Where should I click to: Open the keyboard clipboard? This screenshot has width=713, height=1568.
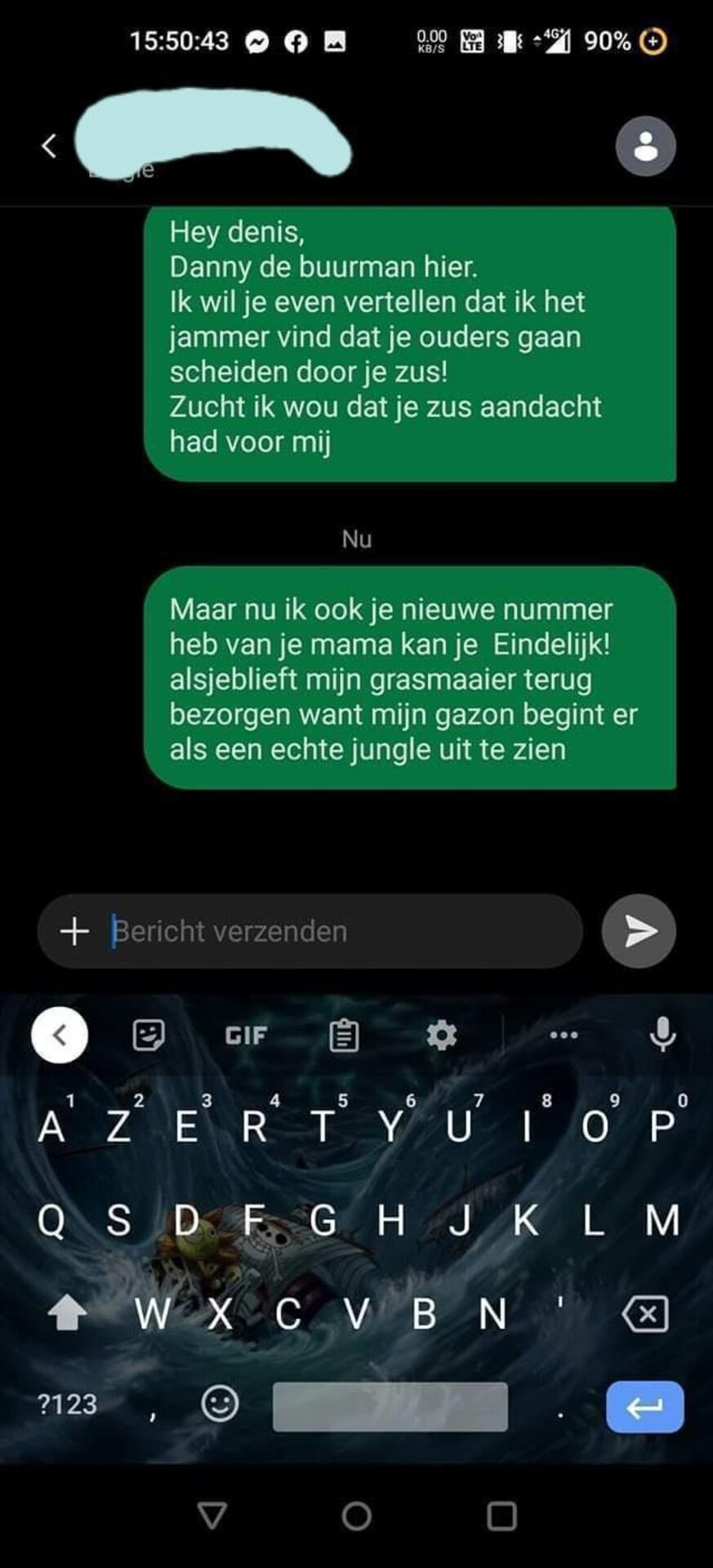click(344, 1036)
